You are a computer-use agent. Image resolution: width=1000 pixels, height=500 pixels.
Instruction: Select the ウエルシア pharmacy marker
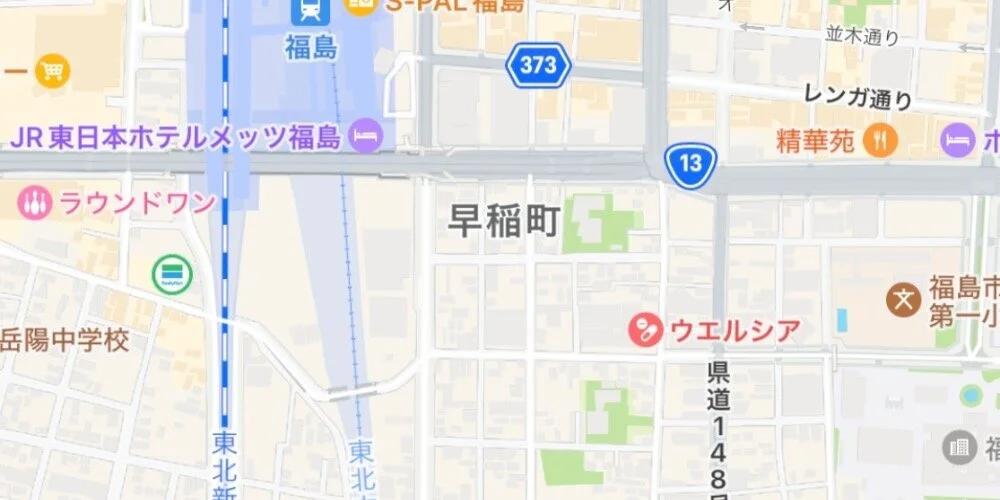pyautogui.click(x=646, y=329)
